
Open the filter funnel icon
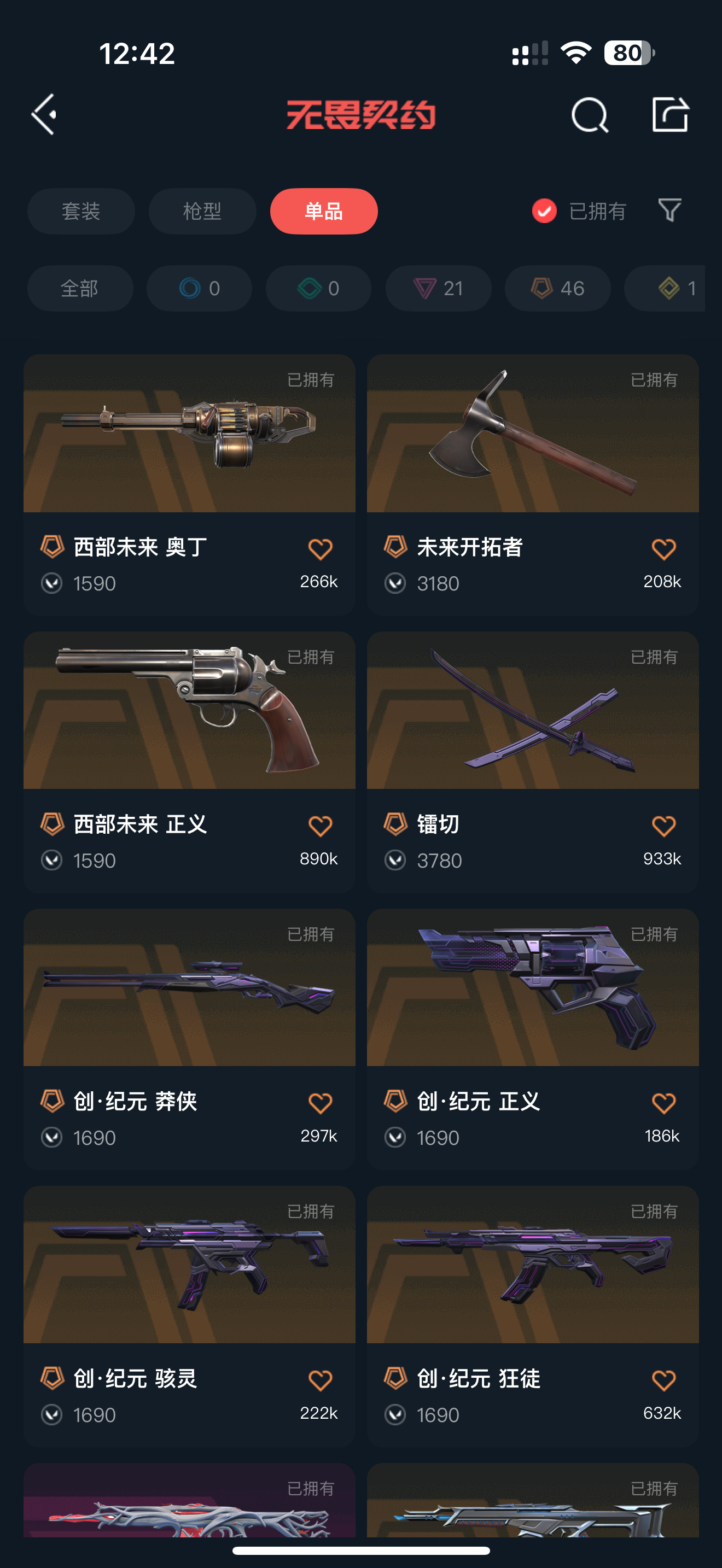point(669,210)
